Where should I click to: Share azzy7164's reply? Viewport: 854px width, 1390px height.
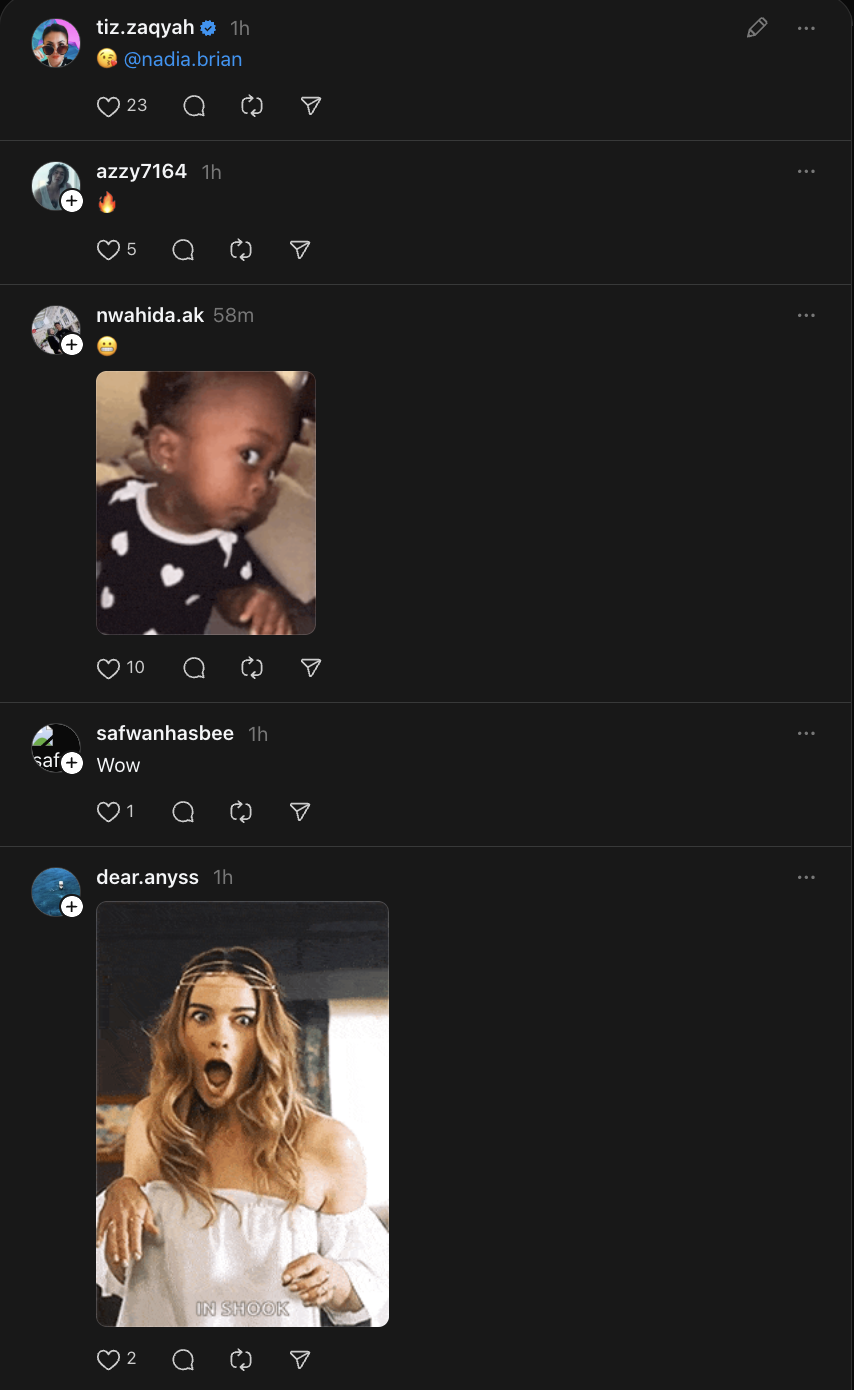pyautogui.click(x=299, y=250)
